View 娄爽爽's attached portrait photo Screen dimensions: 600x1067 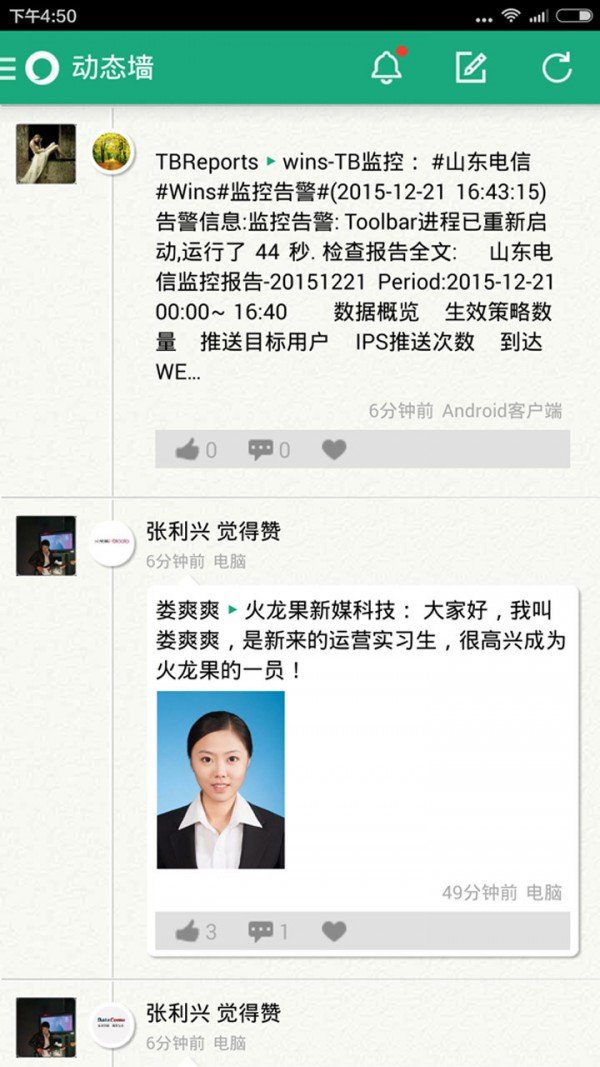tap(220, 779)
